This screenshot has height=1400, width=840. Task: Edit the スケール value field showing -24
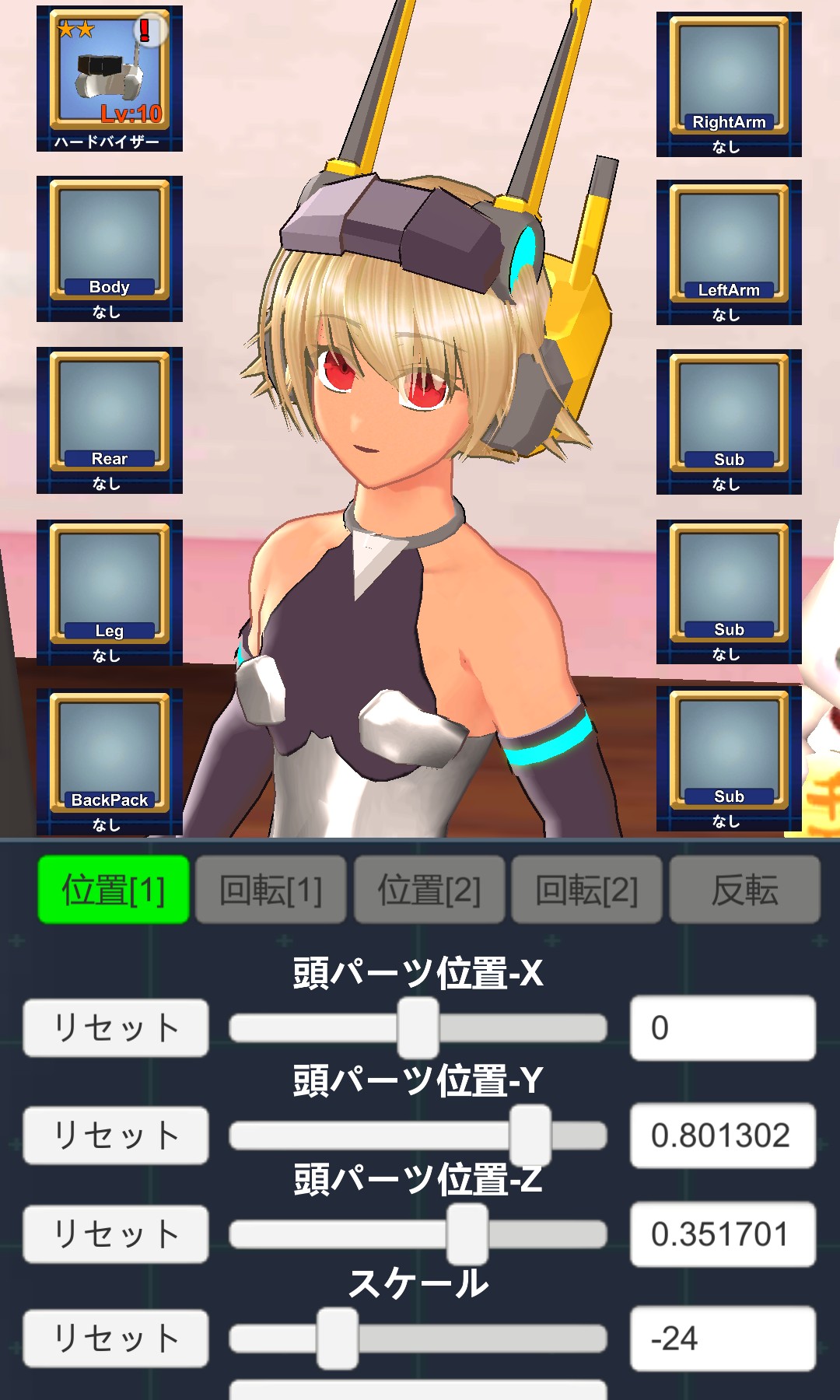pos(723,1338)
